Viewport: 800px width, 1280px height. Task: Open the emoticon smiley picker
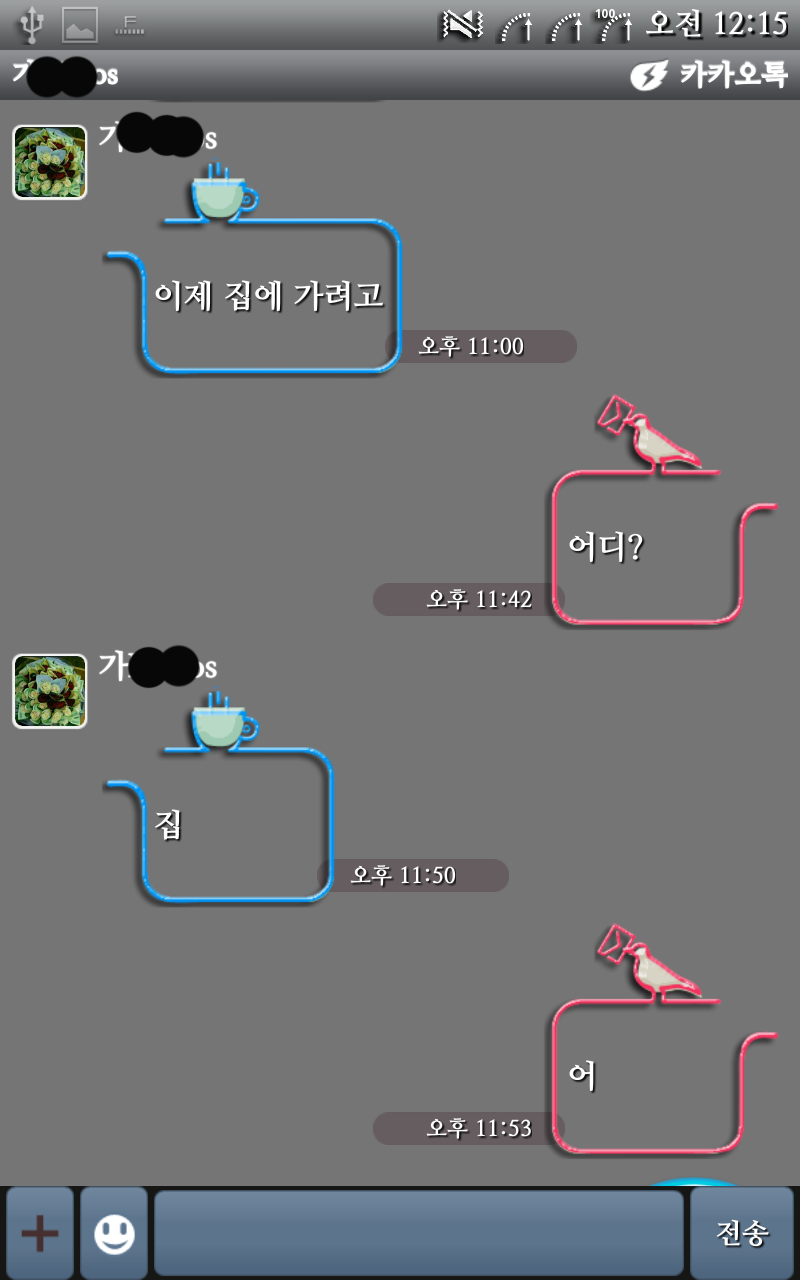pyautogui.click(x=114, y=1233)
